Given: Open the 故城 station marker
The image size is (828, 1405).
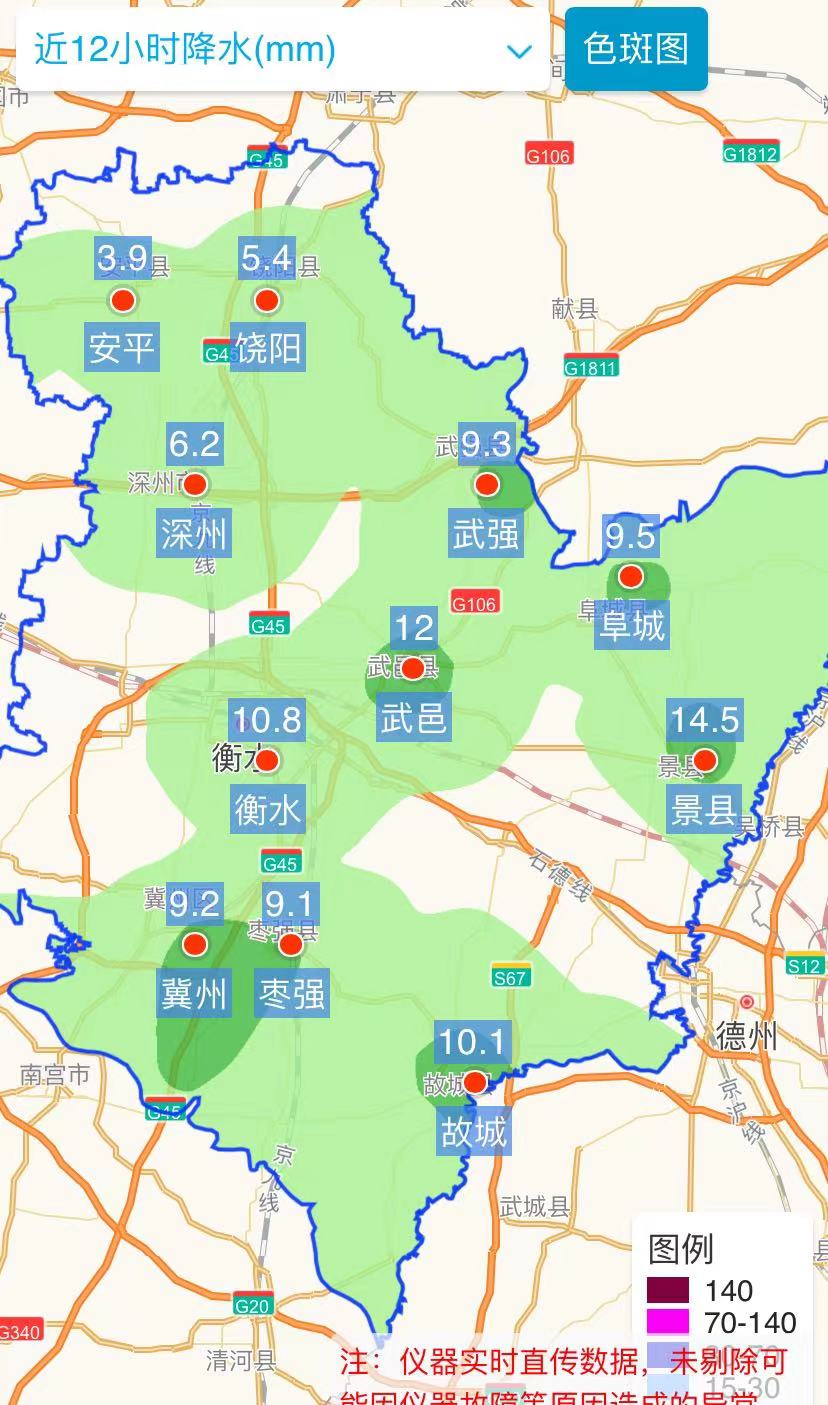Looking at the screenshot, I should 475,1082.
